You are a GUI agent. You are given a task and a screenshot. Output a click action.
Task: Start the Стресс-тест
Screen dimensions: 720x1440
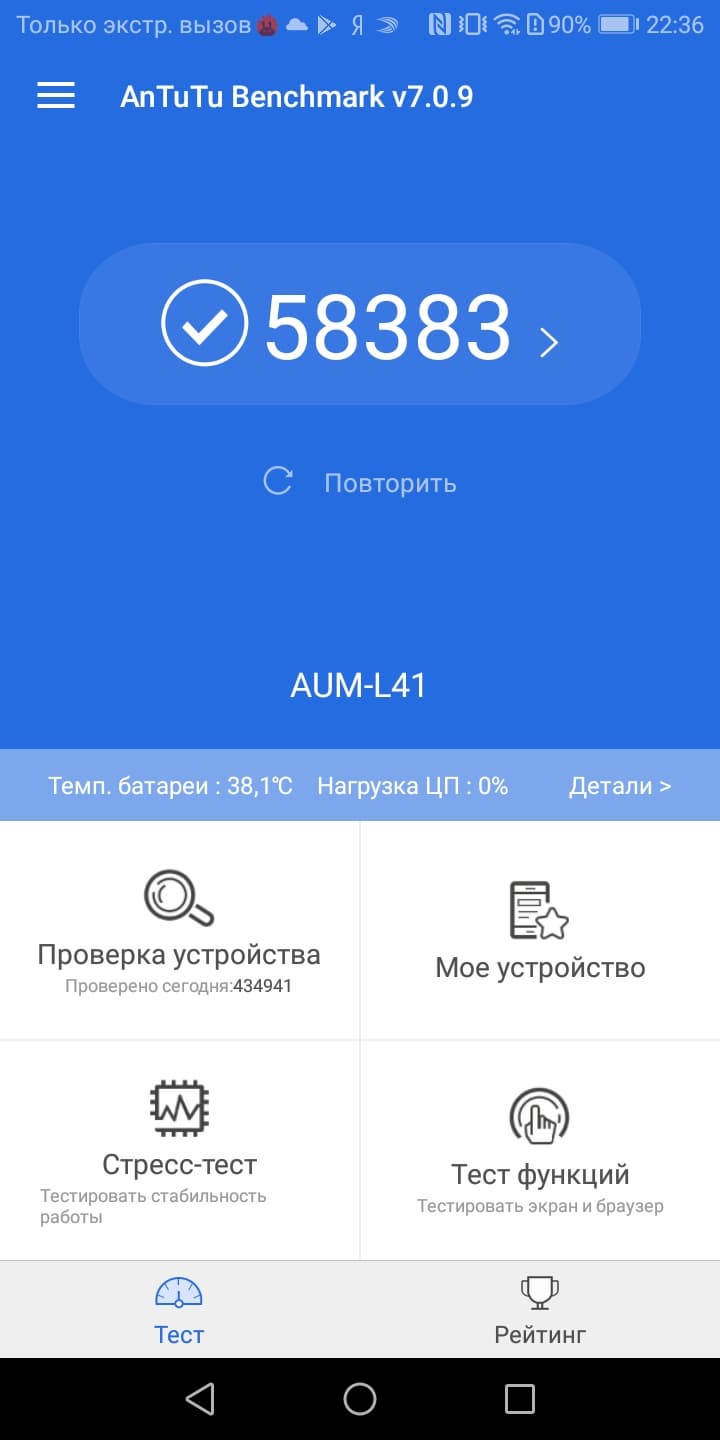pos(179,1150)
